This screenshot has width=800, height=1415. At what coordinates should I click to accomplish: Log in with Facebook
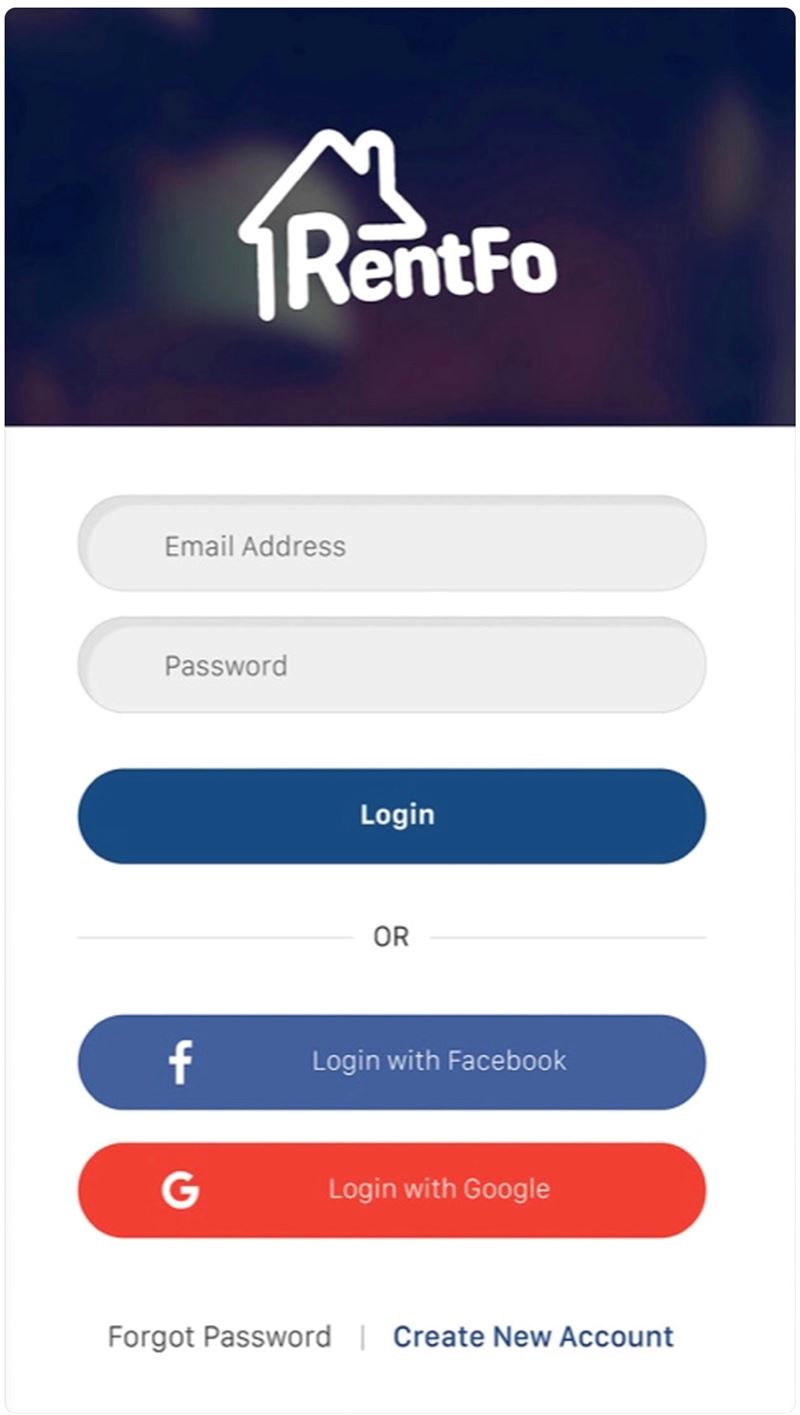392,1062
